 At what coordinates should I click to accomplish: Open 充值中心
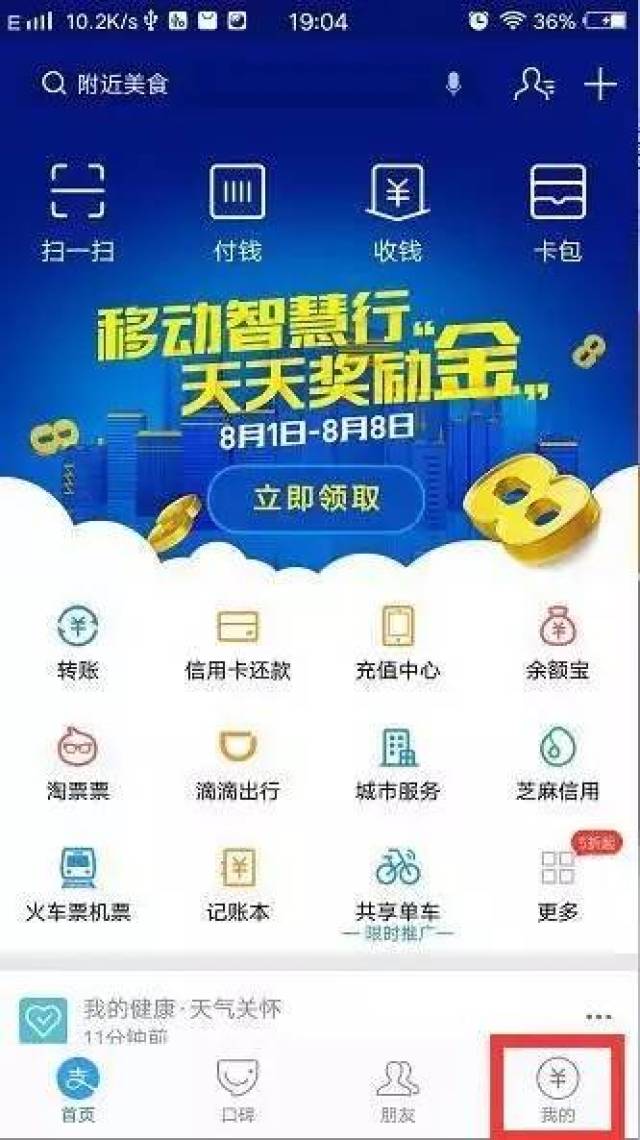(x=397, y=645)
